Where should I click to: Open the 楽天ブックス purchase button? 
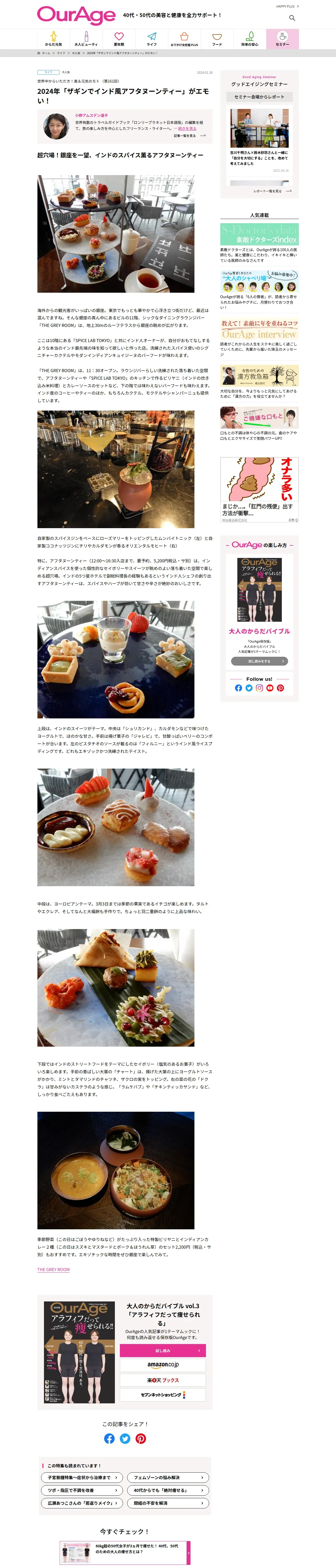pos(163,1380)
